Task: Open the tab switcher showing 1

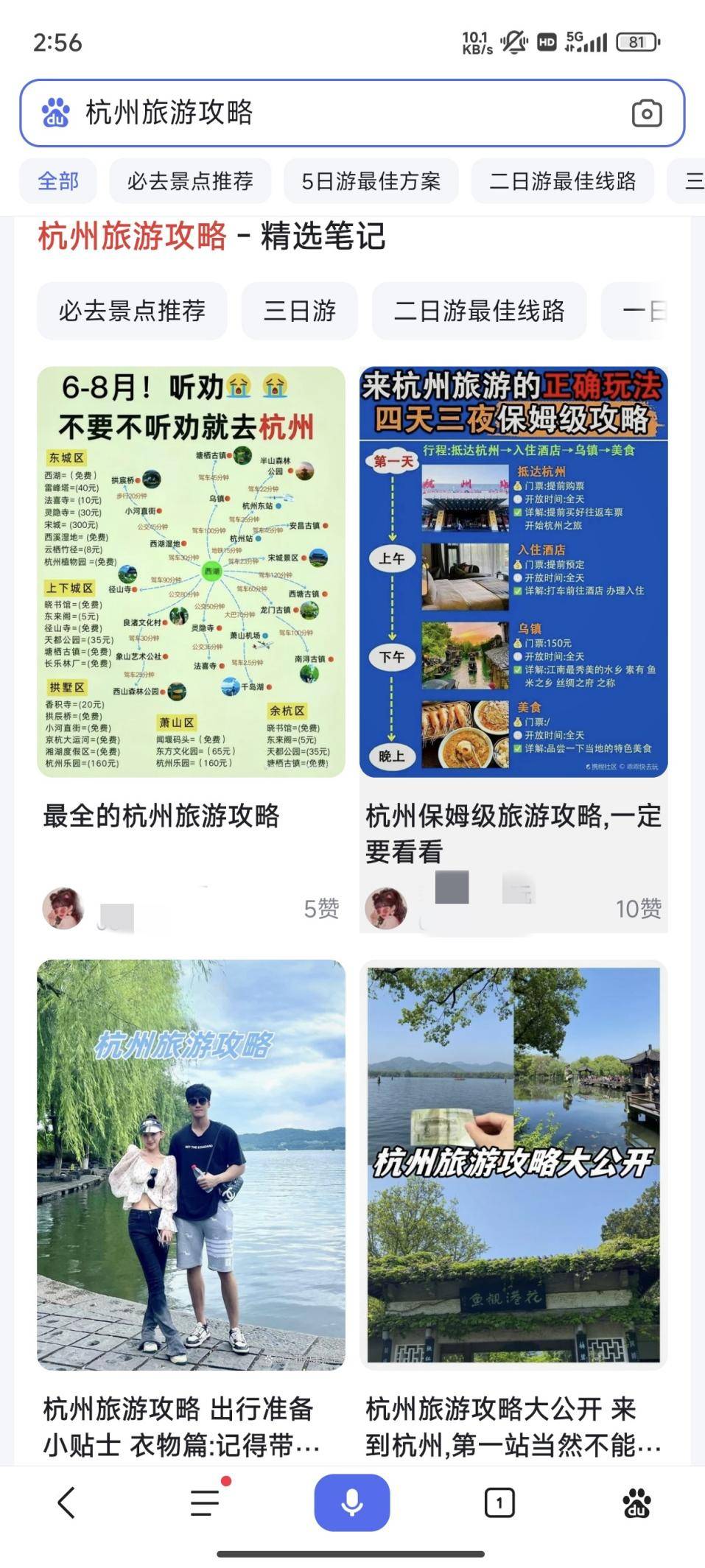Action: click(x=499, y=1502)
